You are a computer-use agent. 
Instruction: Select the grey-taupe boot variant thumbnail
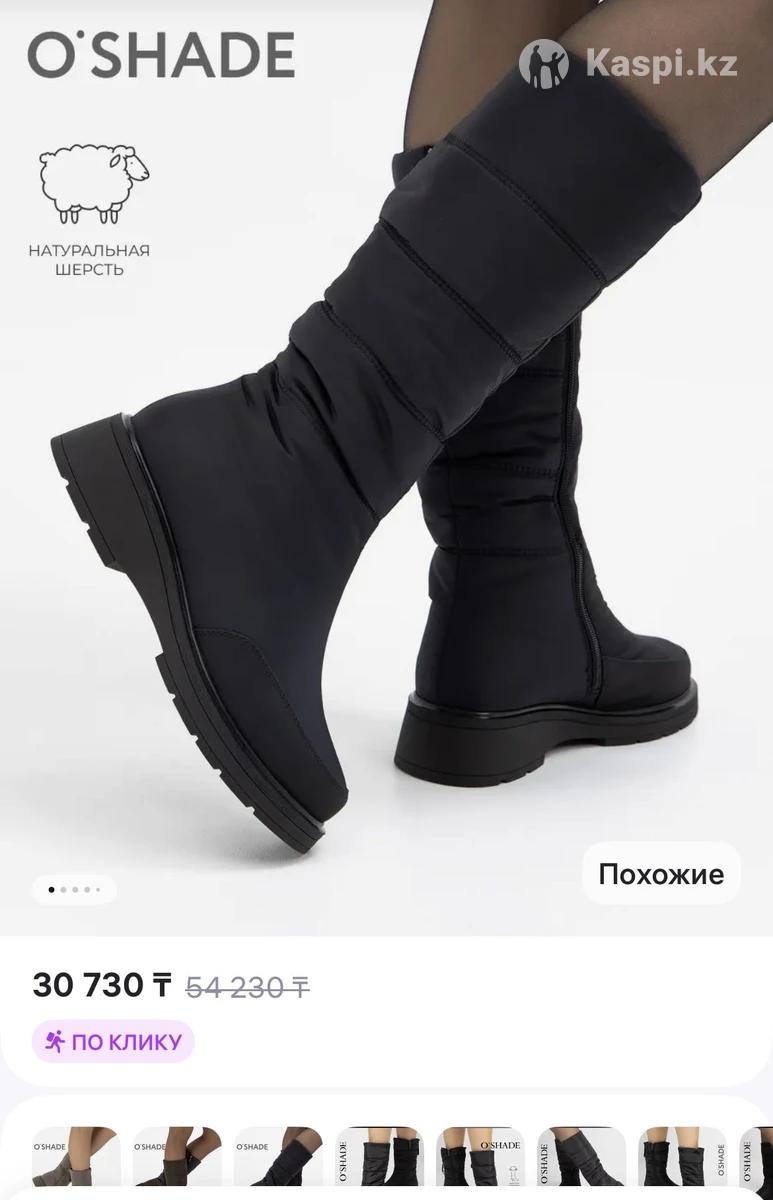click(x=76, y=1163)
